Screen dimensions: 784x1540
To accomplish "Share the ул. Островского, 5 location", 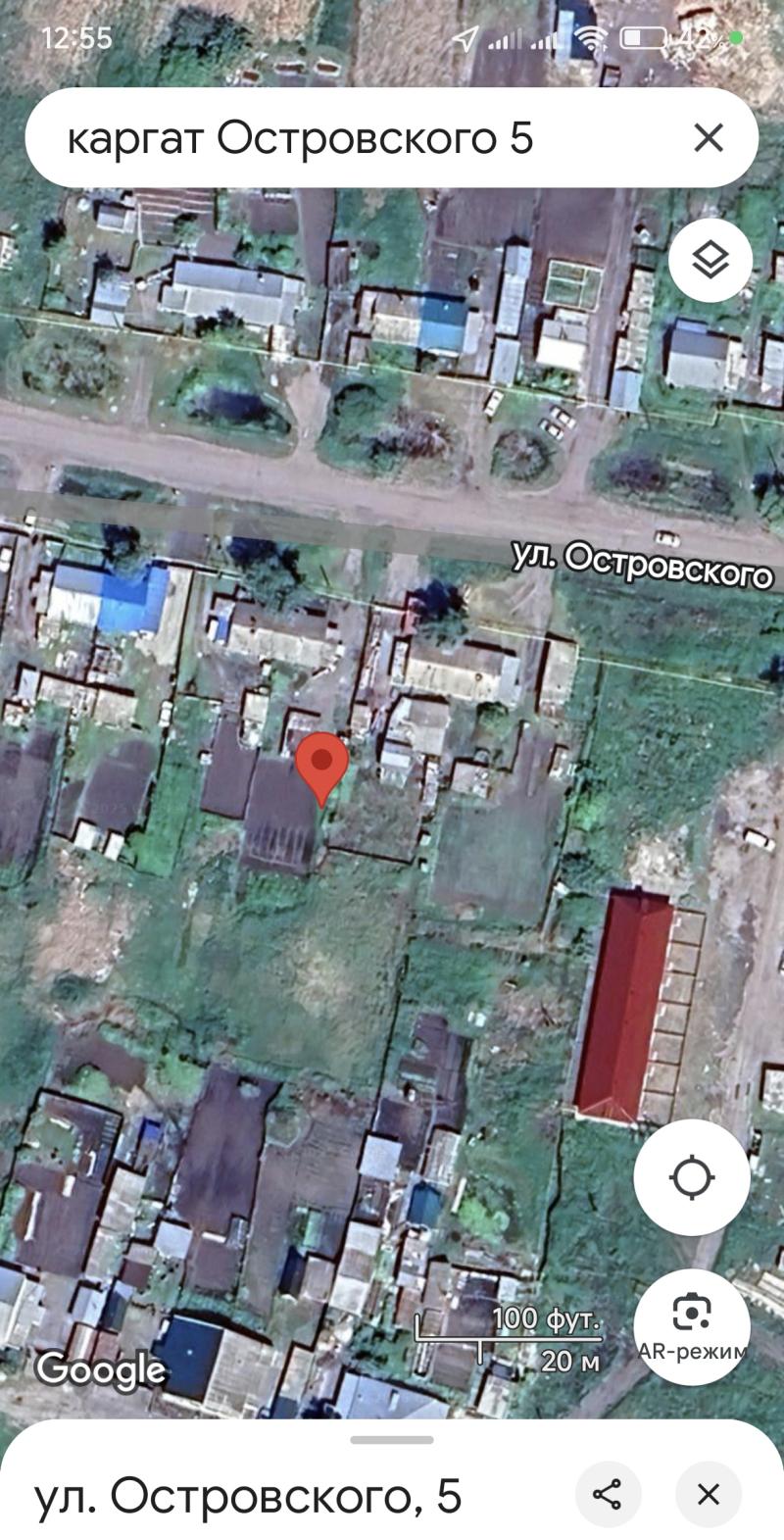I will (x=607, y=1495).
